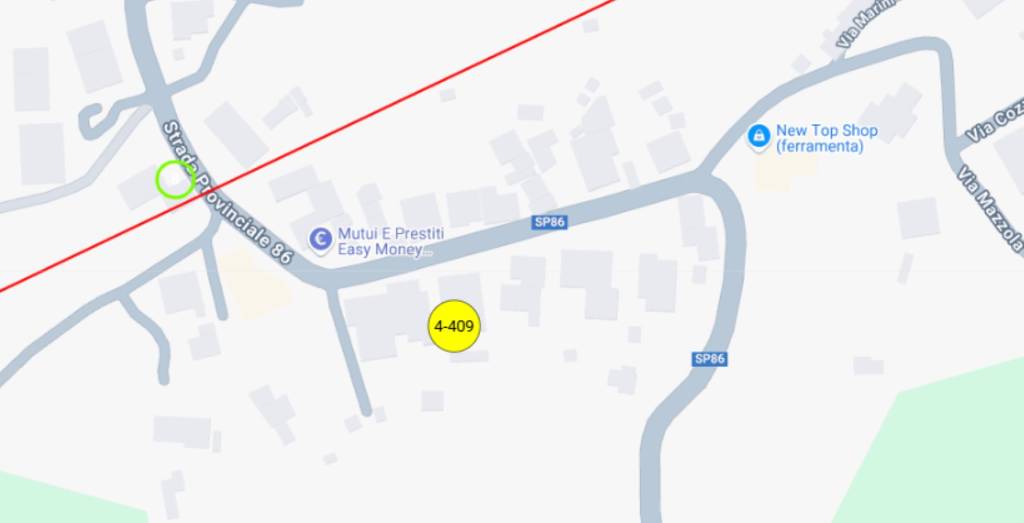Select the green circle marker on Strada Provinciale 86
This screenshot has height=523, width=1024.
(175, 180)
